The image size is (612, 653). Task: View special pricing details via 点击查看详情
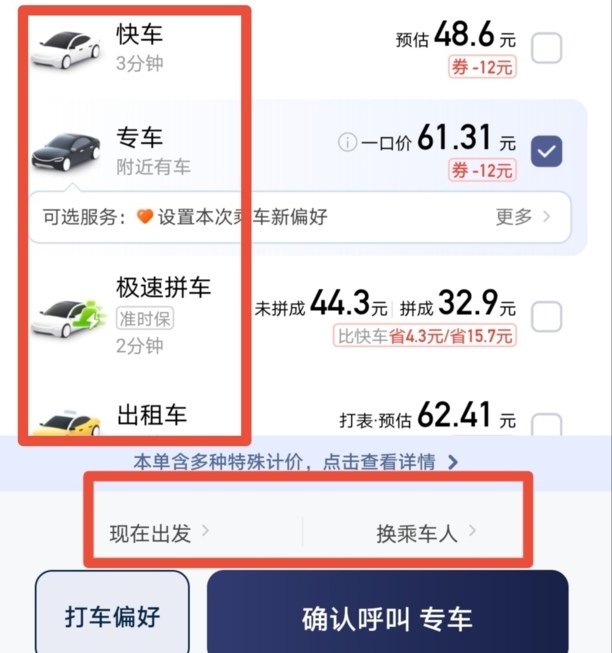(x=296, y=462)
